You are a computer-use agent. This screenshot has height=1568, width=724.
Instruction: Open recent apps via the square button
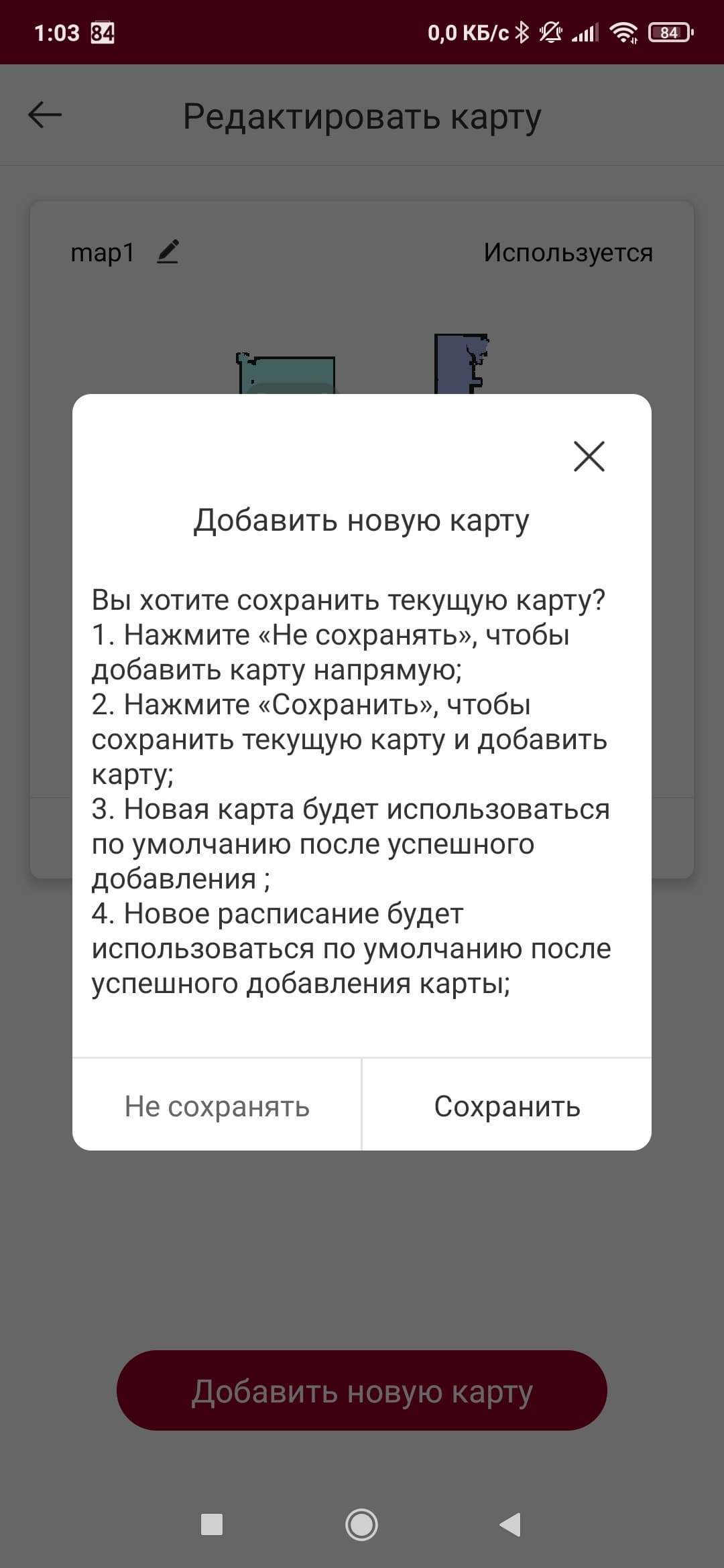(x=212, y=1524)
